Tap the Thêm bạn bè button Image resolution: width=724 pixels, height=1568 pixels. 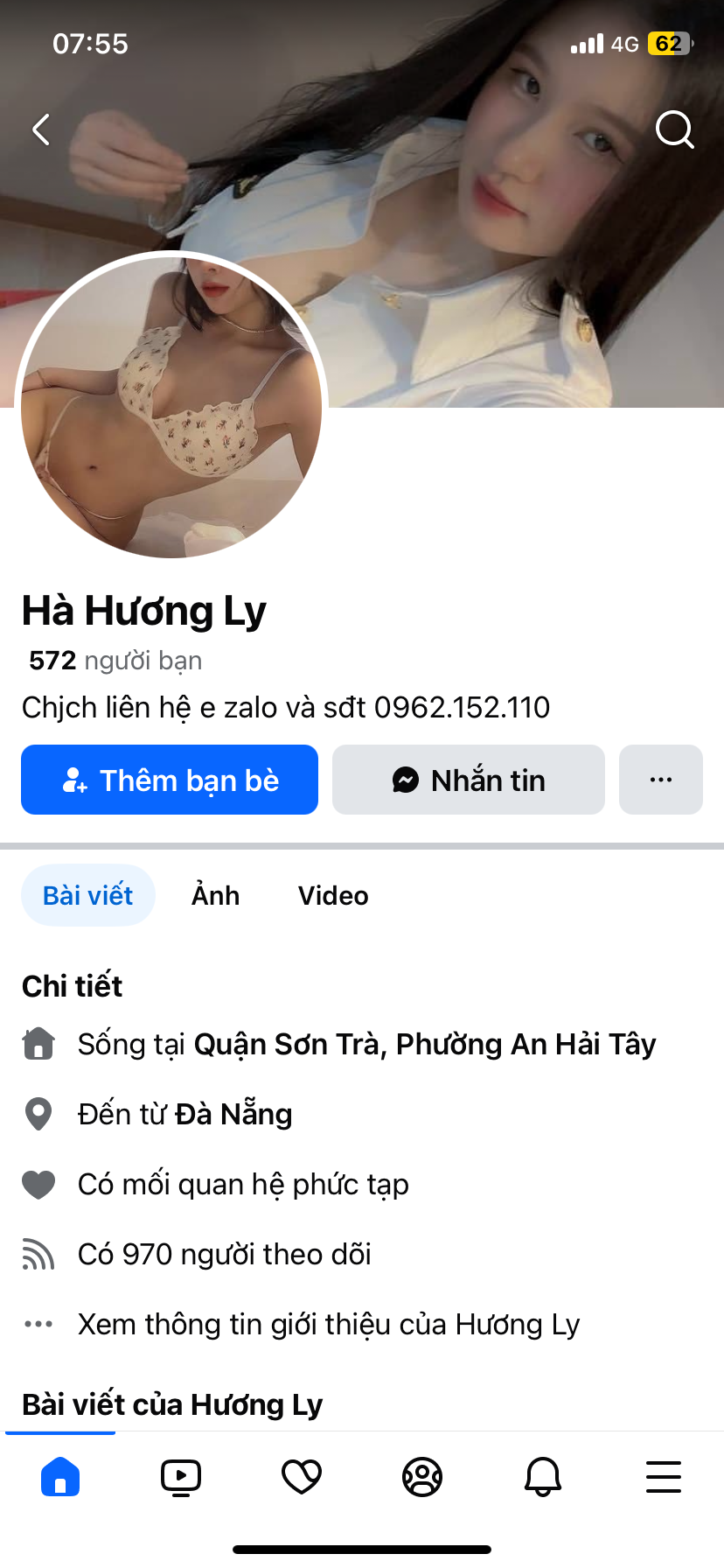point(170,780)
